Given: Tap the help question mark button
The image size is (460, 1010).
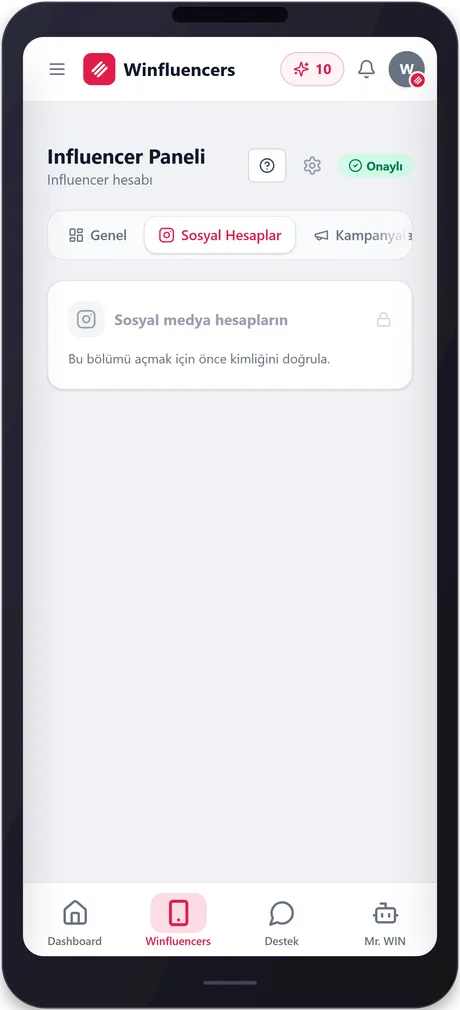Looking at the screenshot, I should click(267, 166).
